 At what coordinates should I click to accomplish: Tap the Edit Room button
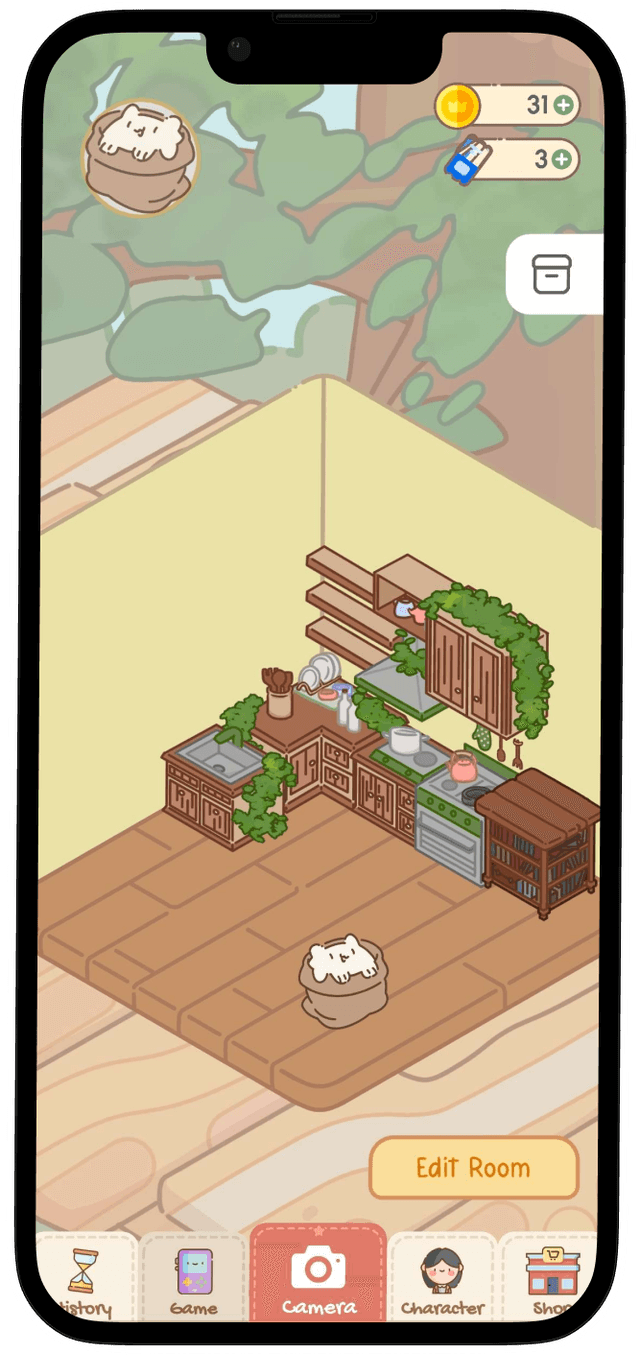click(473, 1167)
